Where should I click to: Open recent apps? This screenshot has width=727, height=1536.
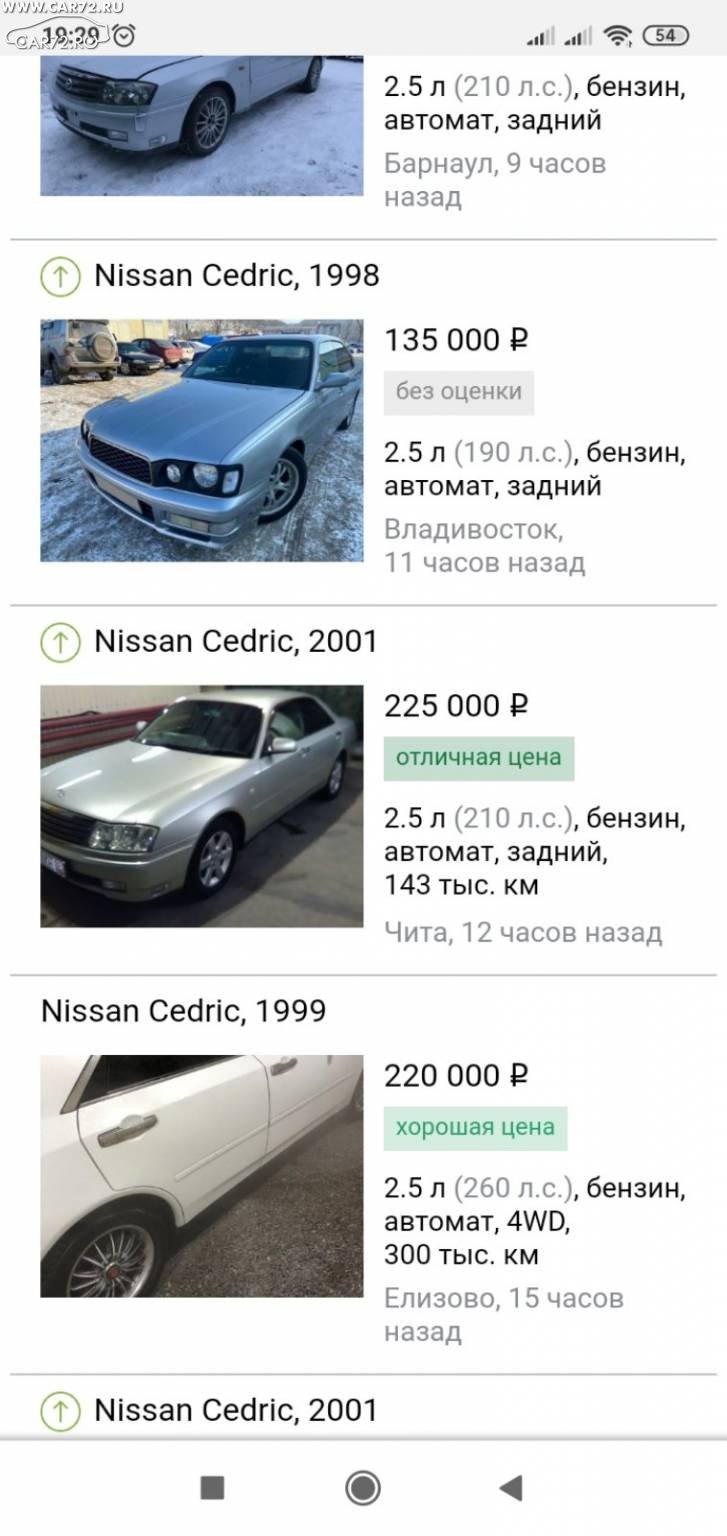tap(212, 1488)
